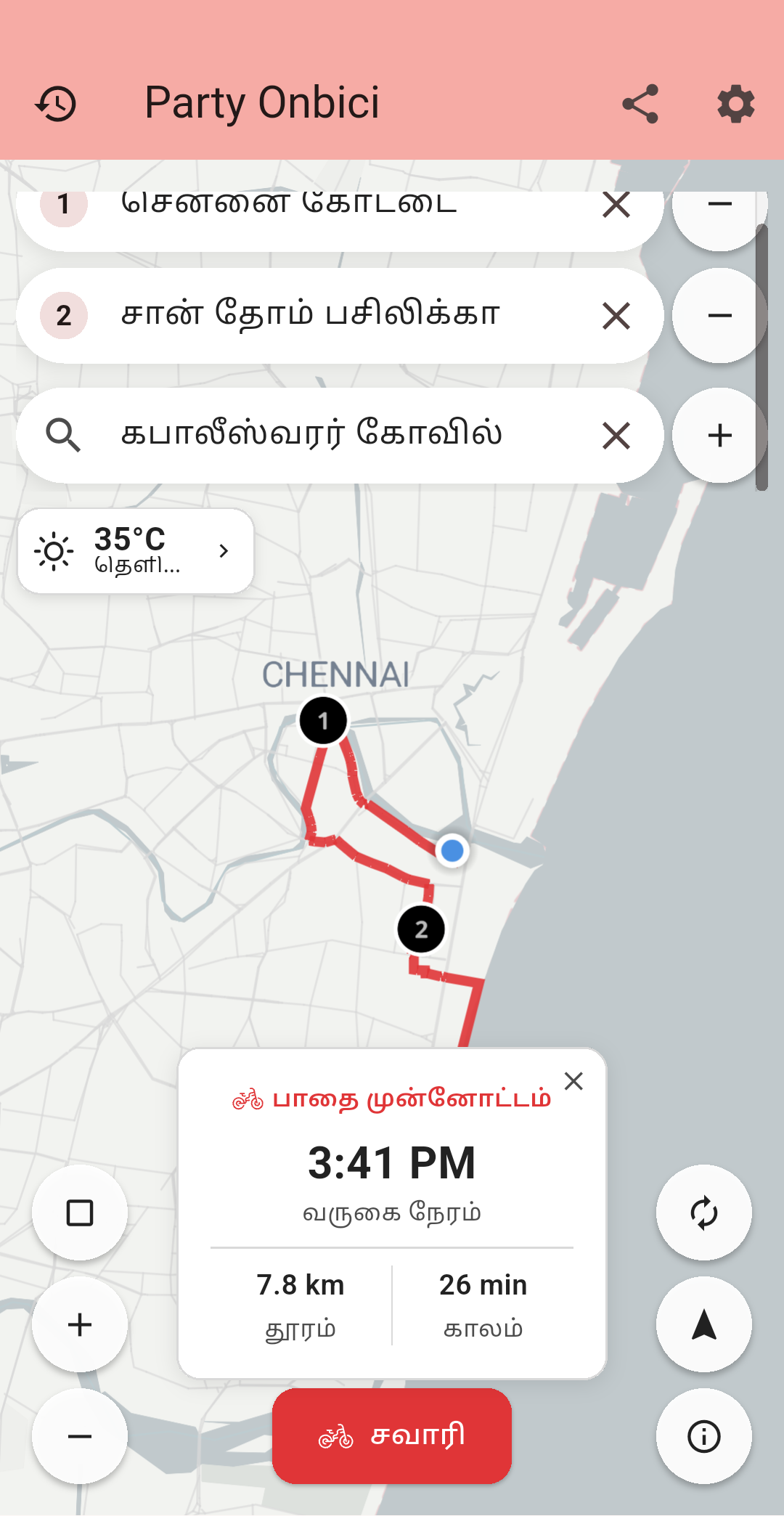Image resolution: width=784 pixels, height=1516 pixels.
Task: Dismiss the route preview card
Action: [575, 1082]
